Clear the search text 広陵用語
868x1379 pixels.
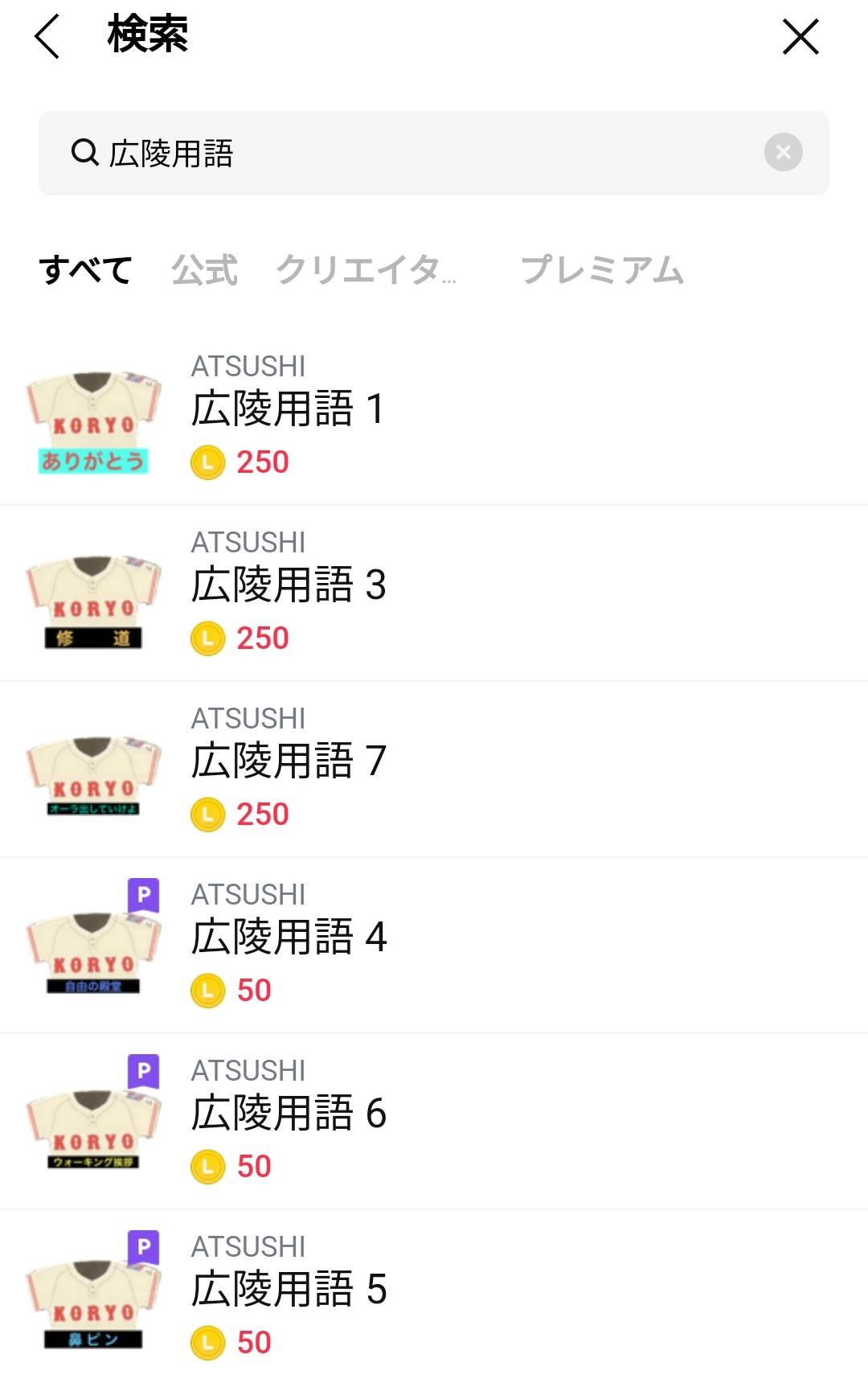click(783, 152)
